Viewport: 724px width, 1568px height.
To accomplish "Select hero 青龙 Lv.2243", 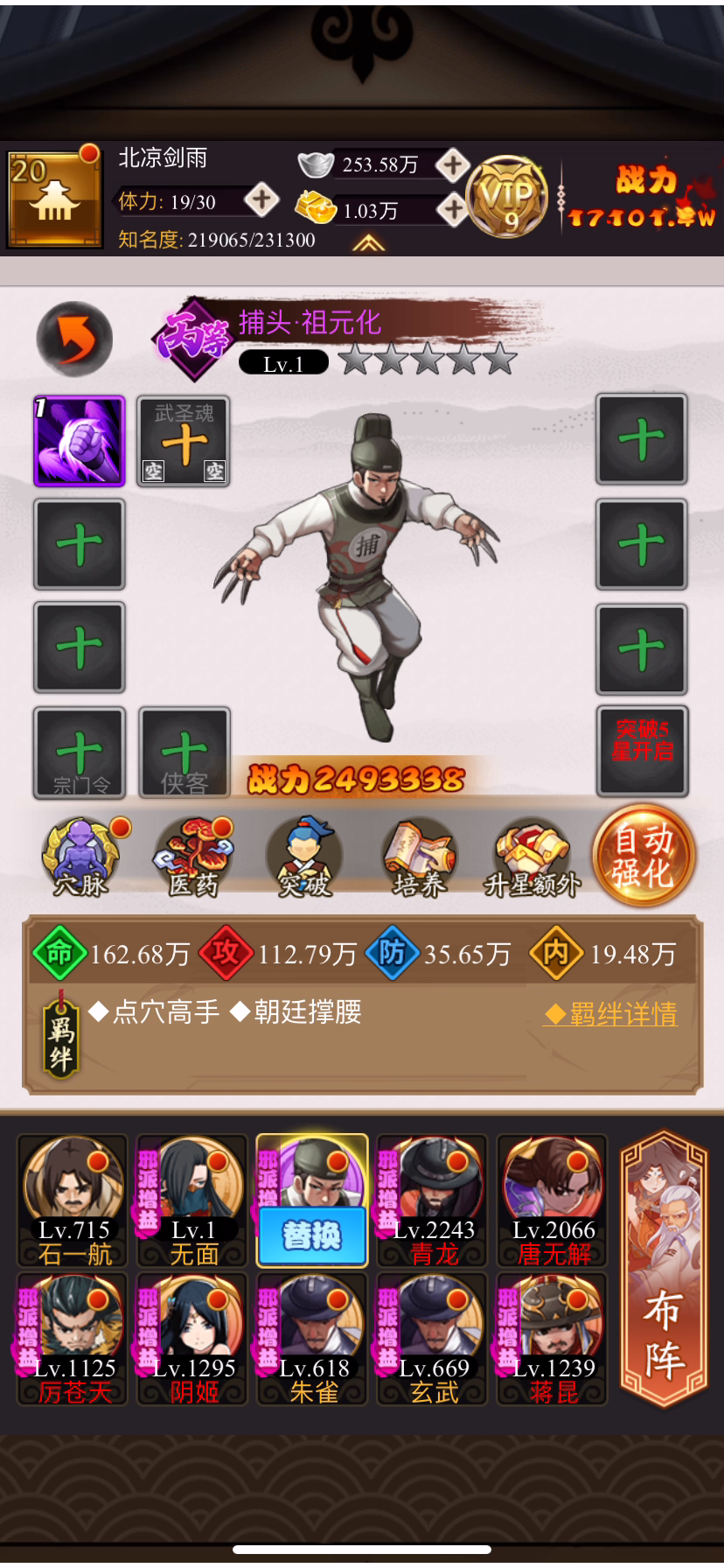I will click(x=432, y=1200).
